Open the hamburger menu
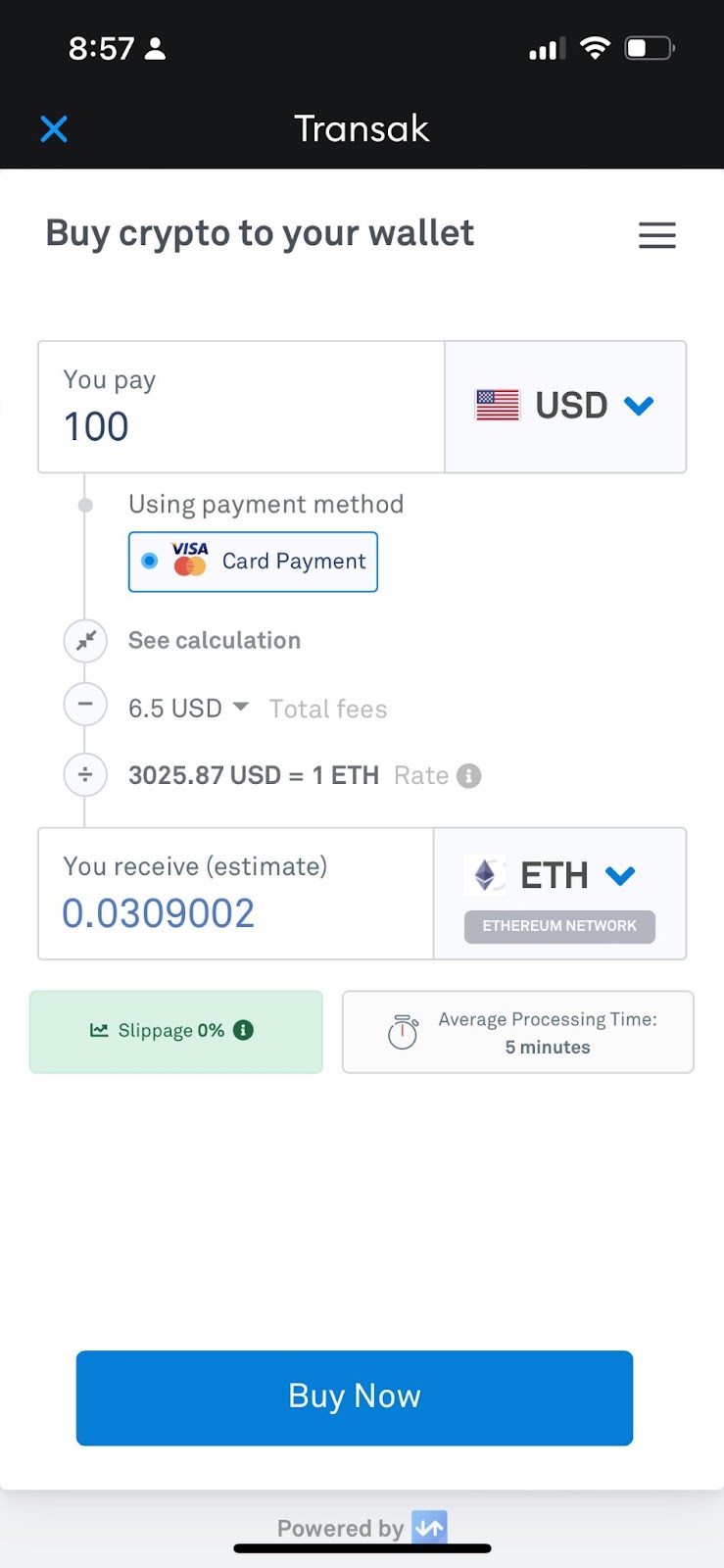Screen dimensions: 724x1568 tap(656, 235)
